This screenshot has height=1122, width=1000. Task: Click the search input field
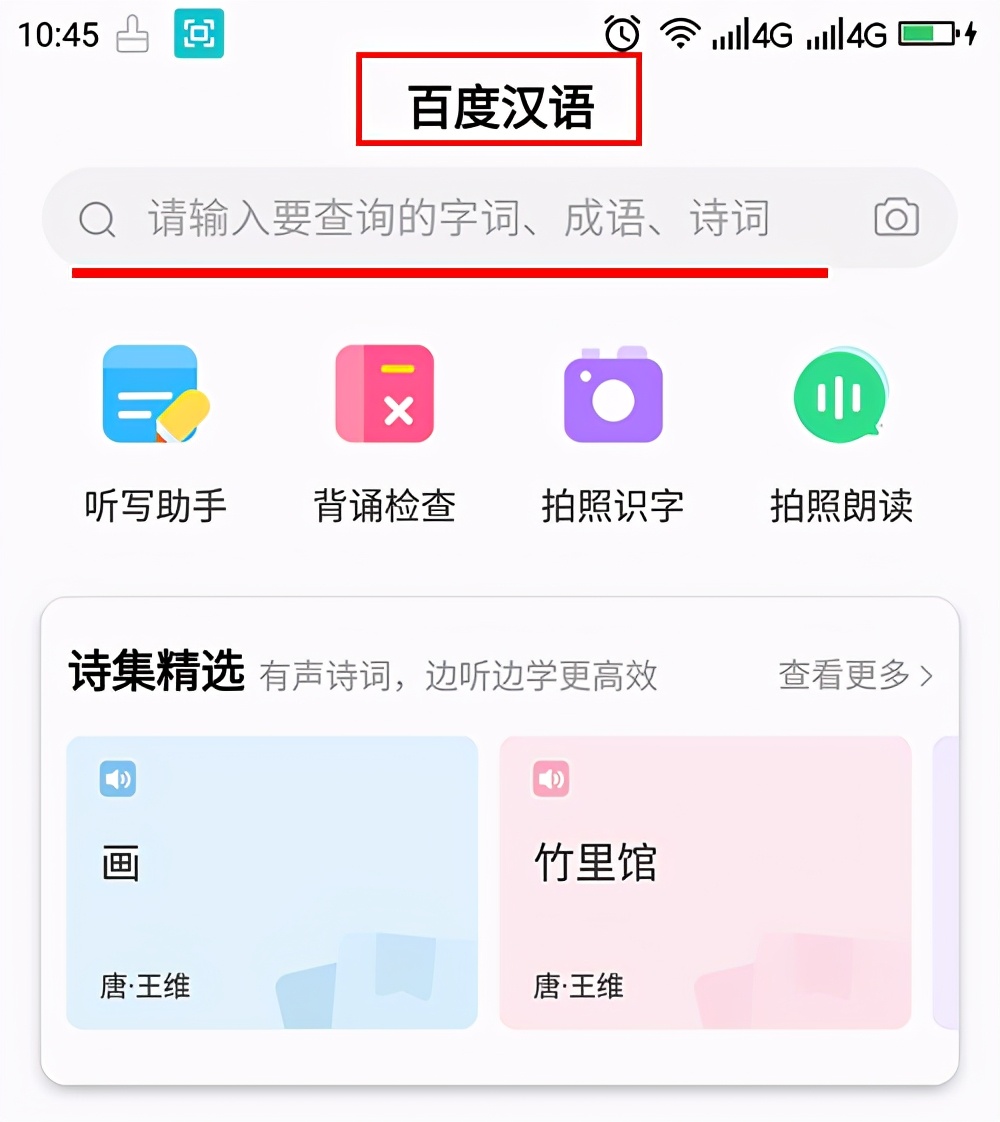[x=450, y=218]
